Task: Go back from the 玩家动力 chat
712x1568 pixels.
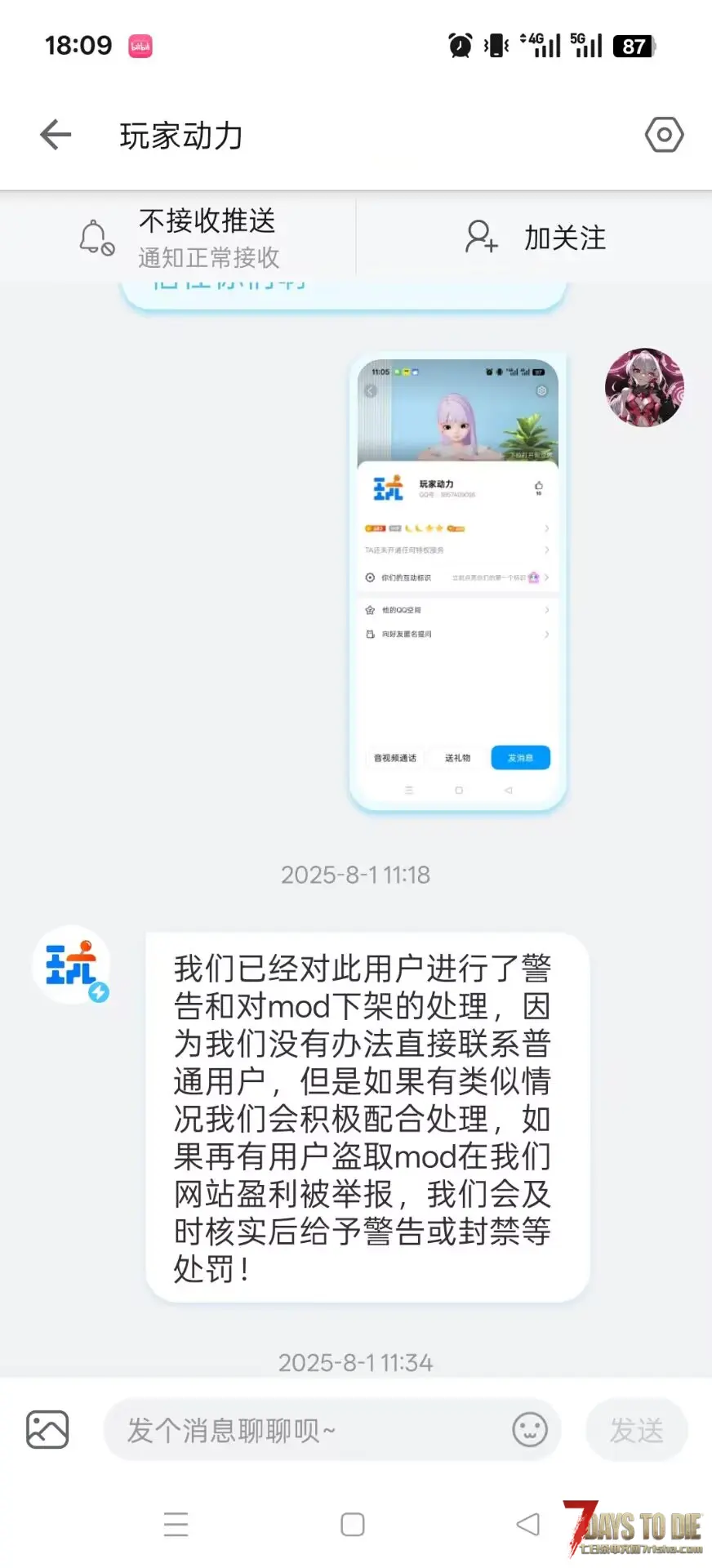Action: point(56,135)
